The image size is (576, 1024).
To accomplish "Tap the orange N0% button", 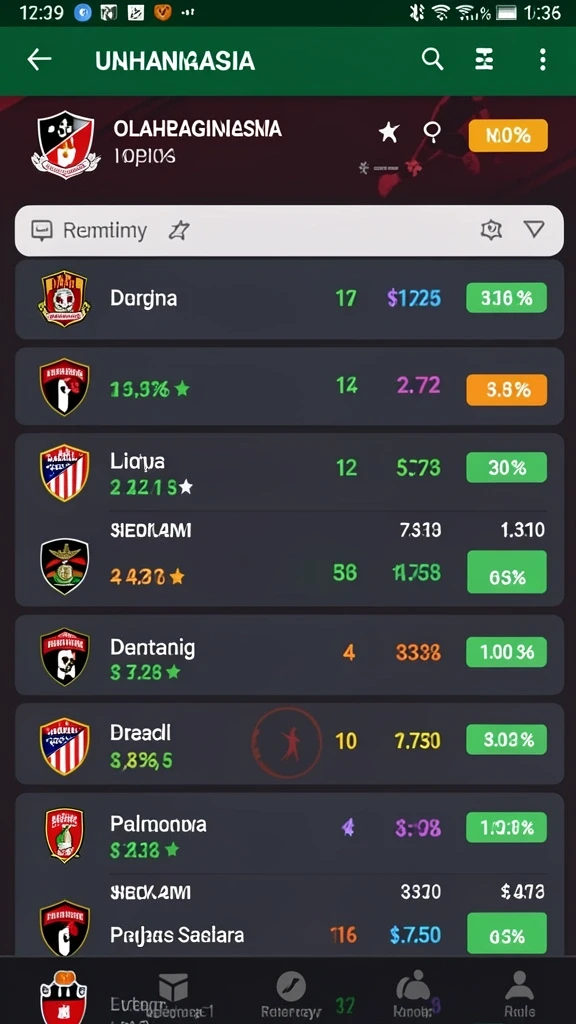I will coord(508,136).
